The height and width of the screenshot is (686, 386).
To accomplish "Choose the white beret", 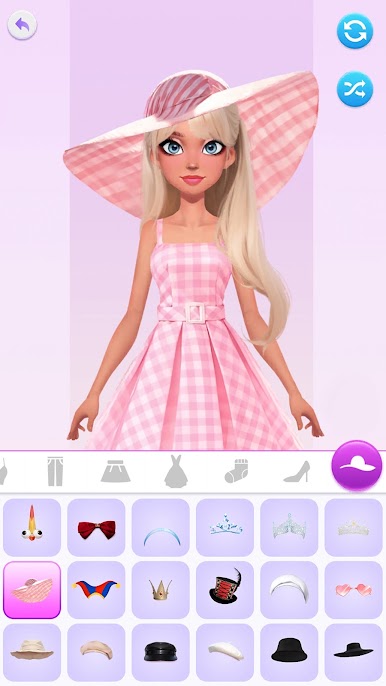I will [225, 653].
